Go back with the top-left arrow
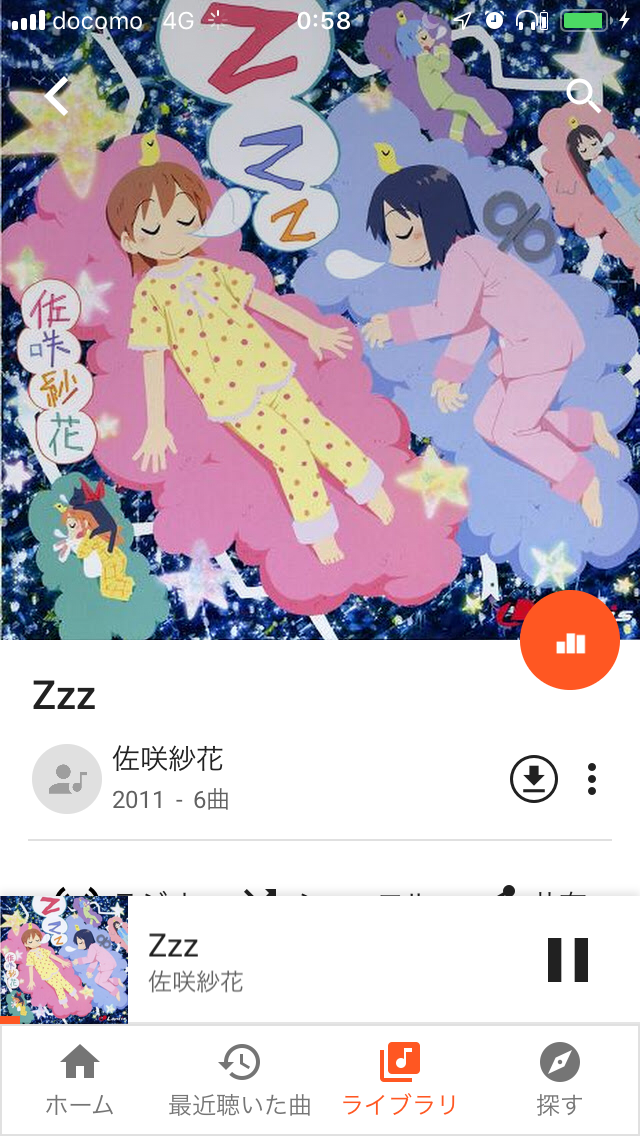This screenshot has height=1136, width=640. coord(57,96)
